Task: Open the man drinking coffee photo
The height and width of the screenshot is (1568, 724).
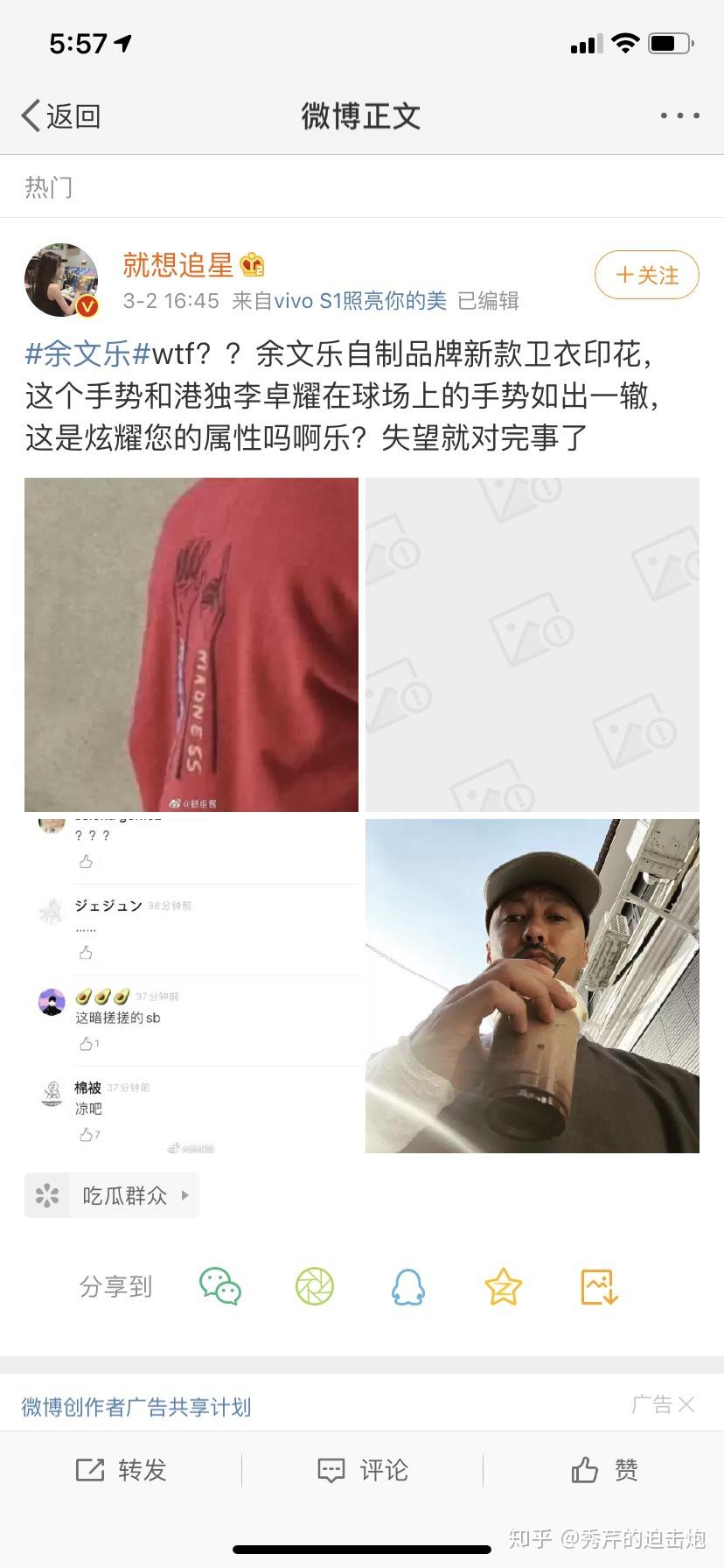Action: (x=532, y=986)
